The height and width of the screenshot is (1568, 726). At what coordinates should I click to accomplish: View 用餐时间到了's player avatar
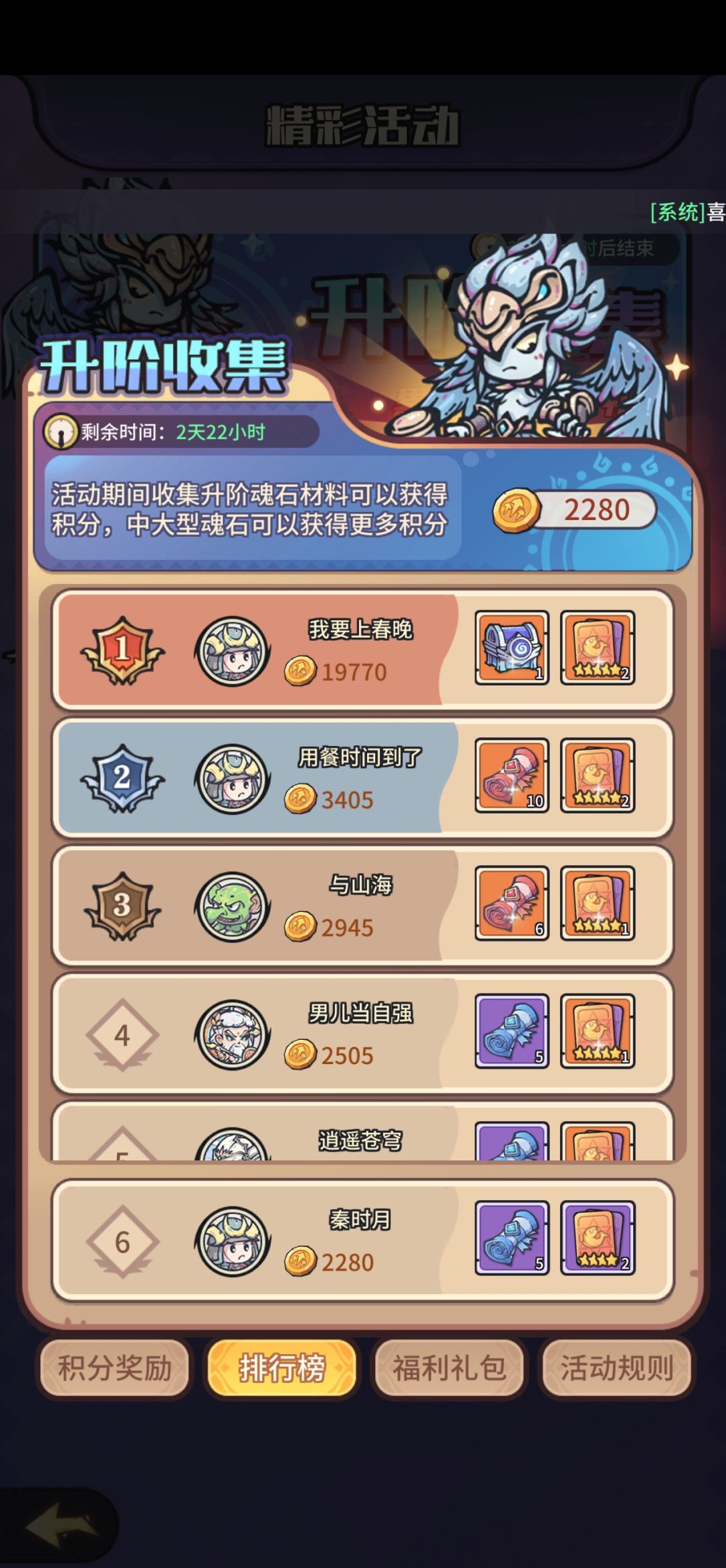232,779
